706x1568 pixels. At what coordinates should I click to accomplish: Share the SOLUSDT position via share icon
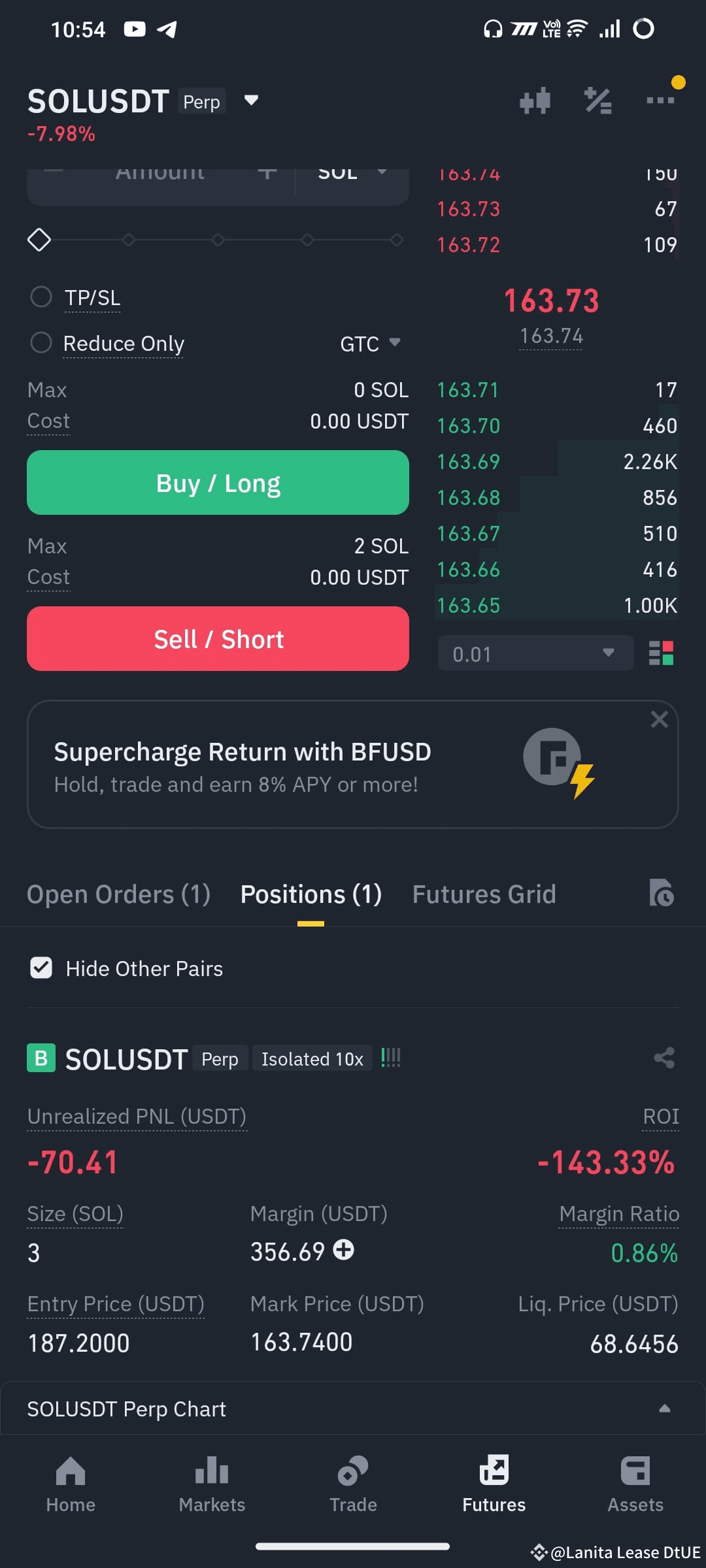click(664, 1058)
